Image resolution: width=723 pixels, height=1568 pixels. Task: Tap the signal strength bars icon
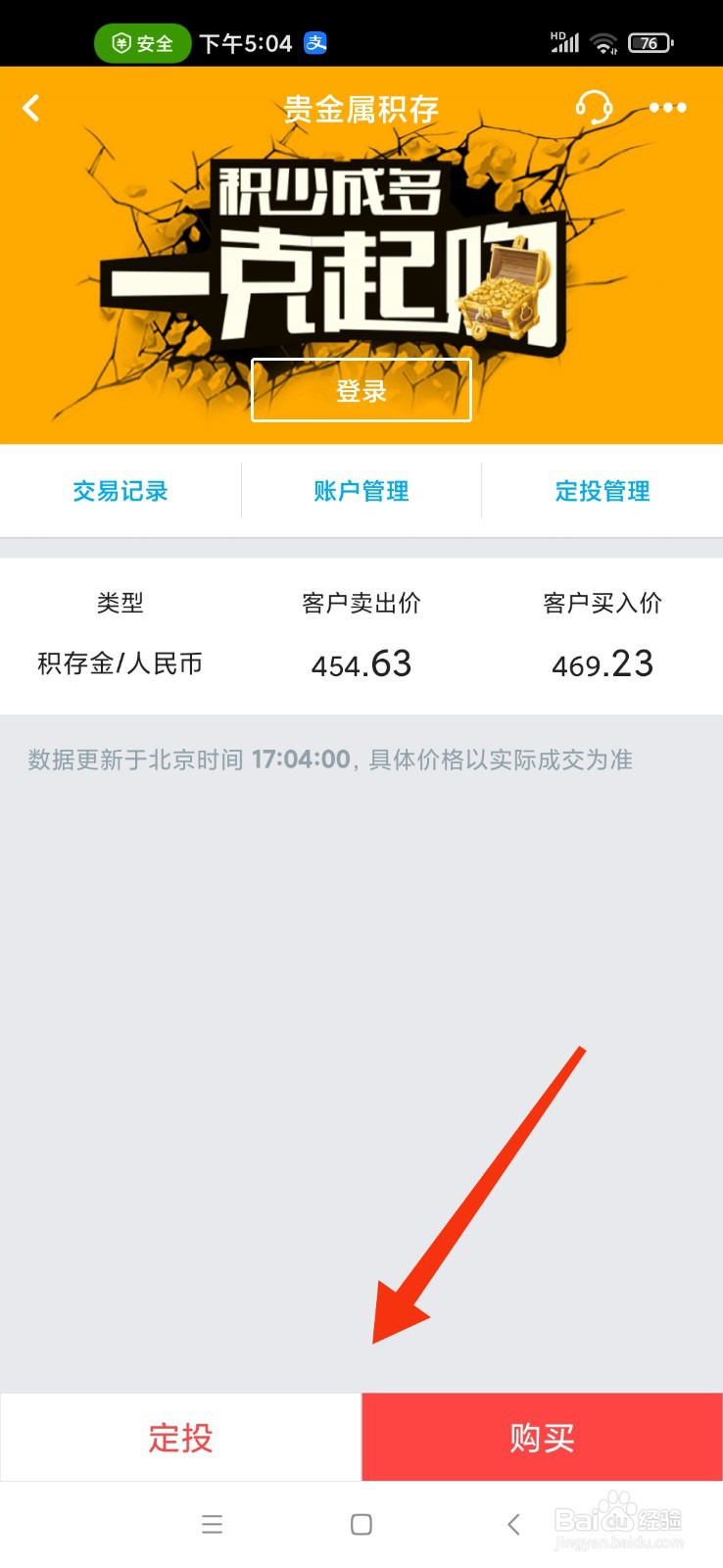tap(563, 42)
